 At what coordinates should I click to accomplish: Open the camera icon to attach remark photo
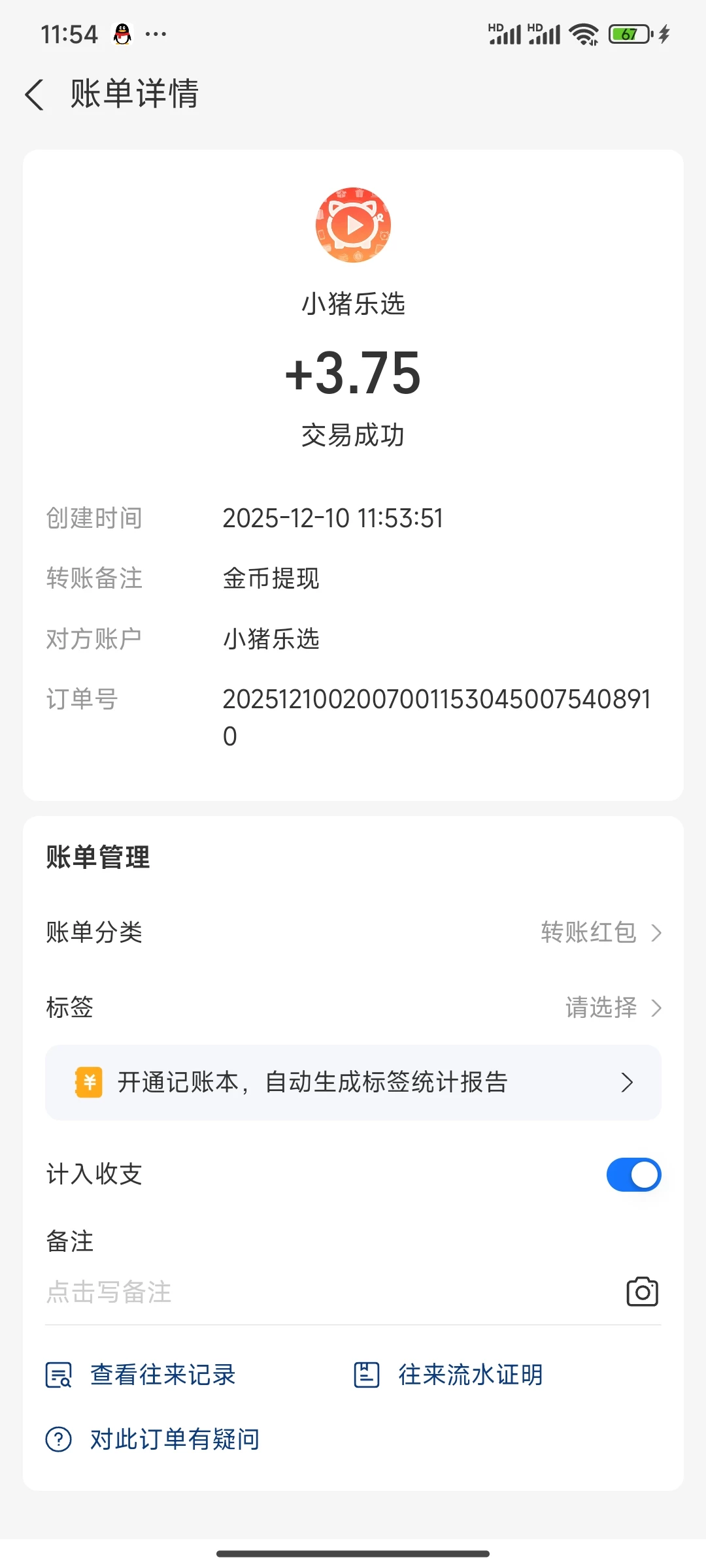(x=641, y=1290)
